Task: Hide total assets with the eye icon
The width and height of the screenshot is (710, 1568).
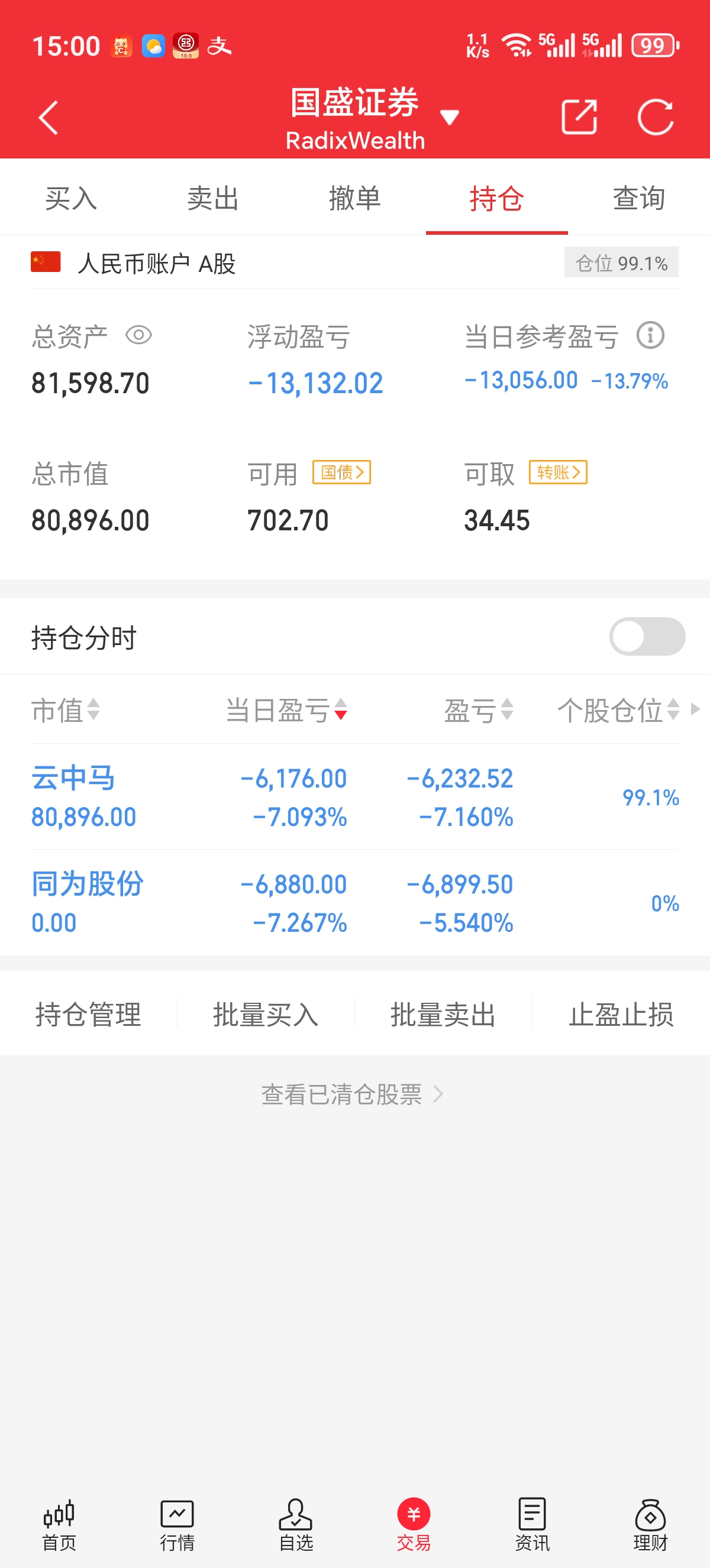Action: tap(139, 335)
